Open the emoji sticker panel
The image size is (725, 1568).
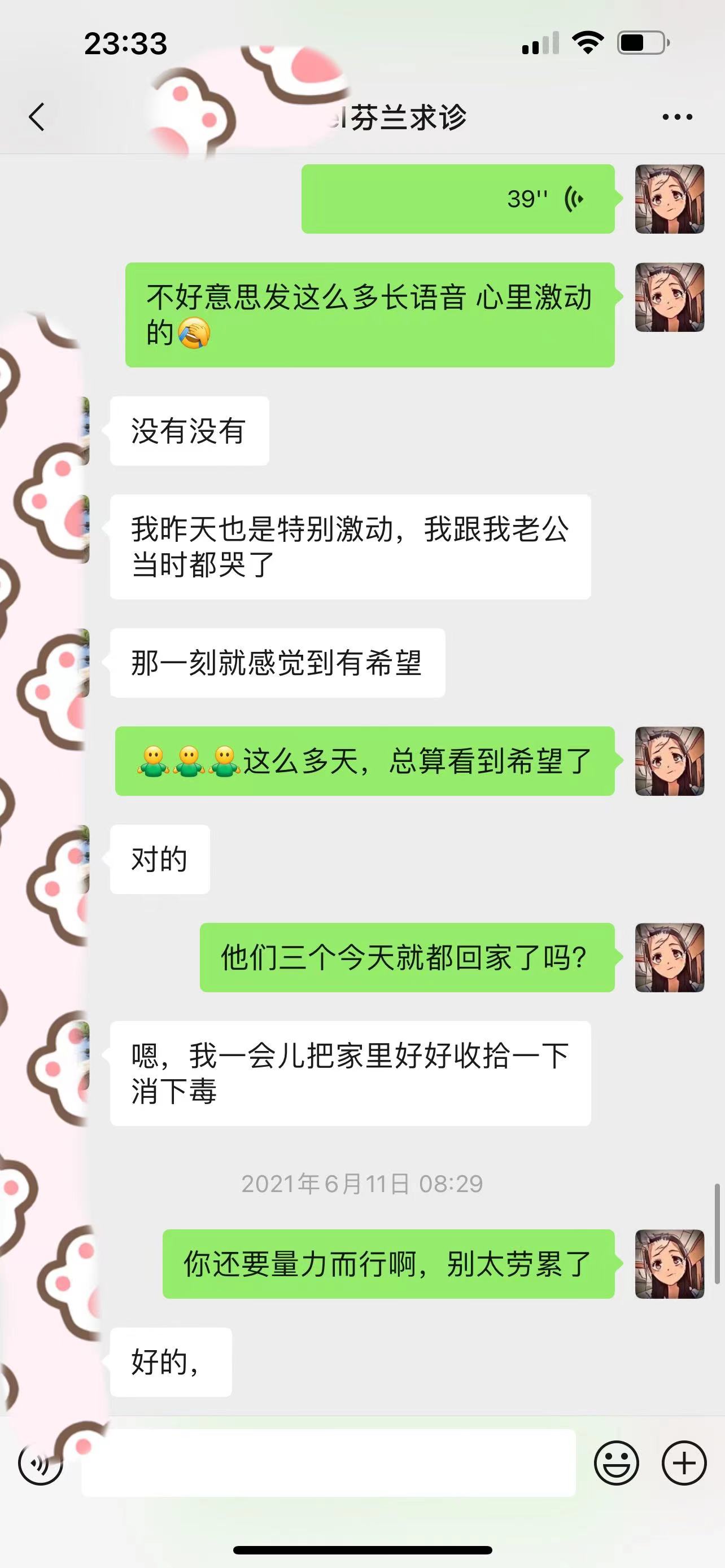coord(616,1462)
